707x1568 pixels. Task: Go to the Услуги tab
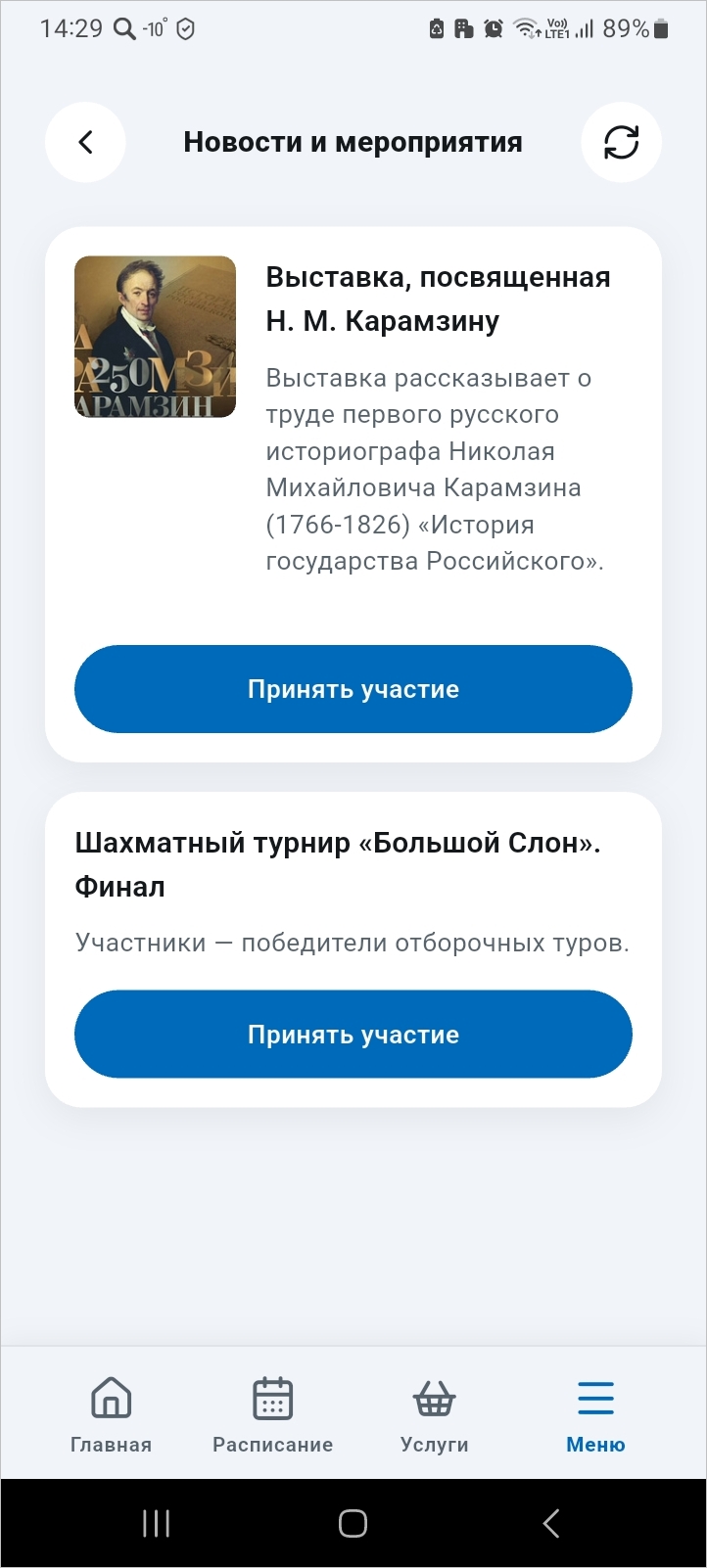coord(434,1414)
